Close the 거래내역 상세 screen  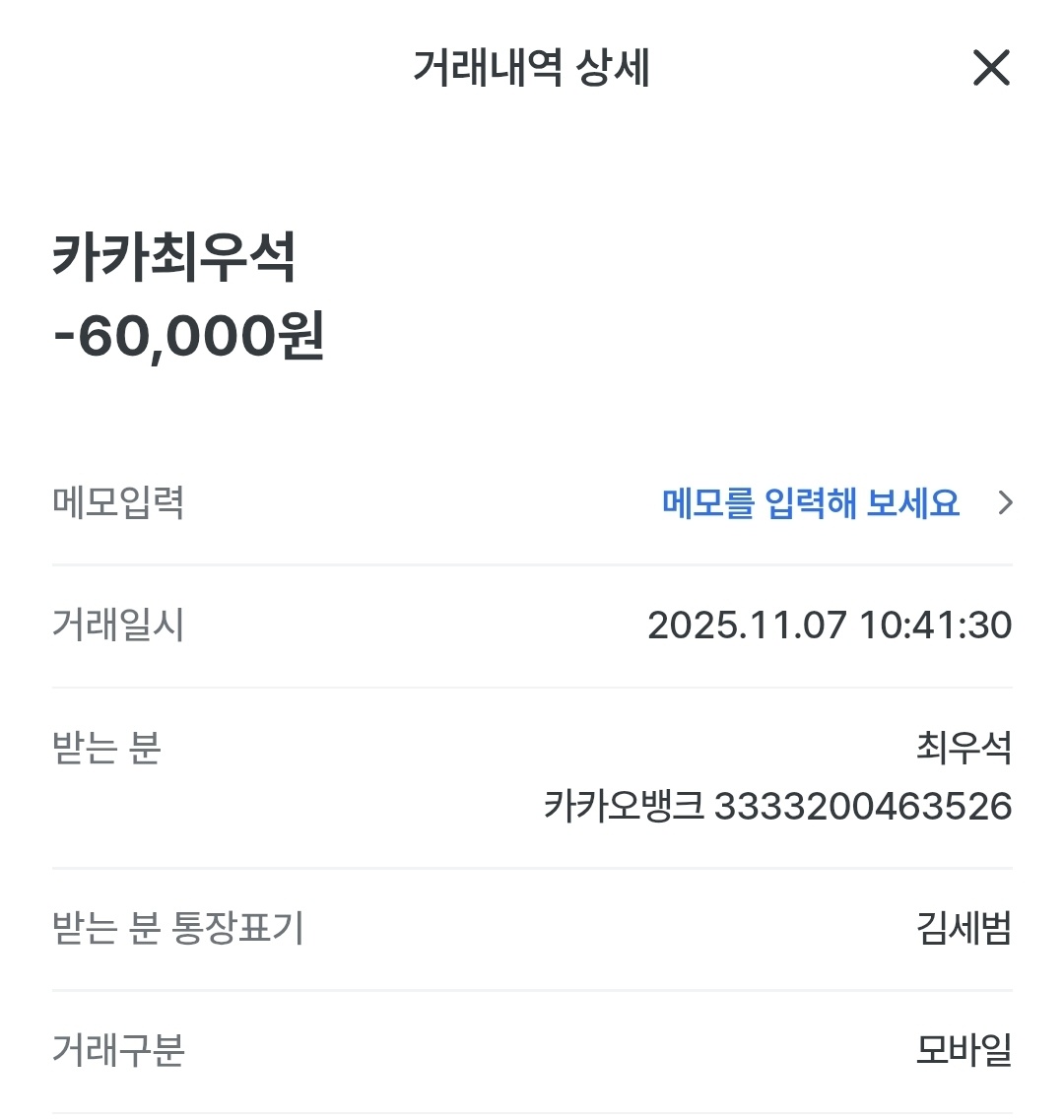[990, 68]
